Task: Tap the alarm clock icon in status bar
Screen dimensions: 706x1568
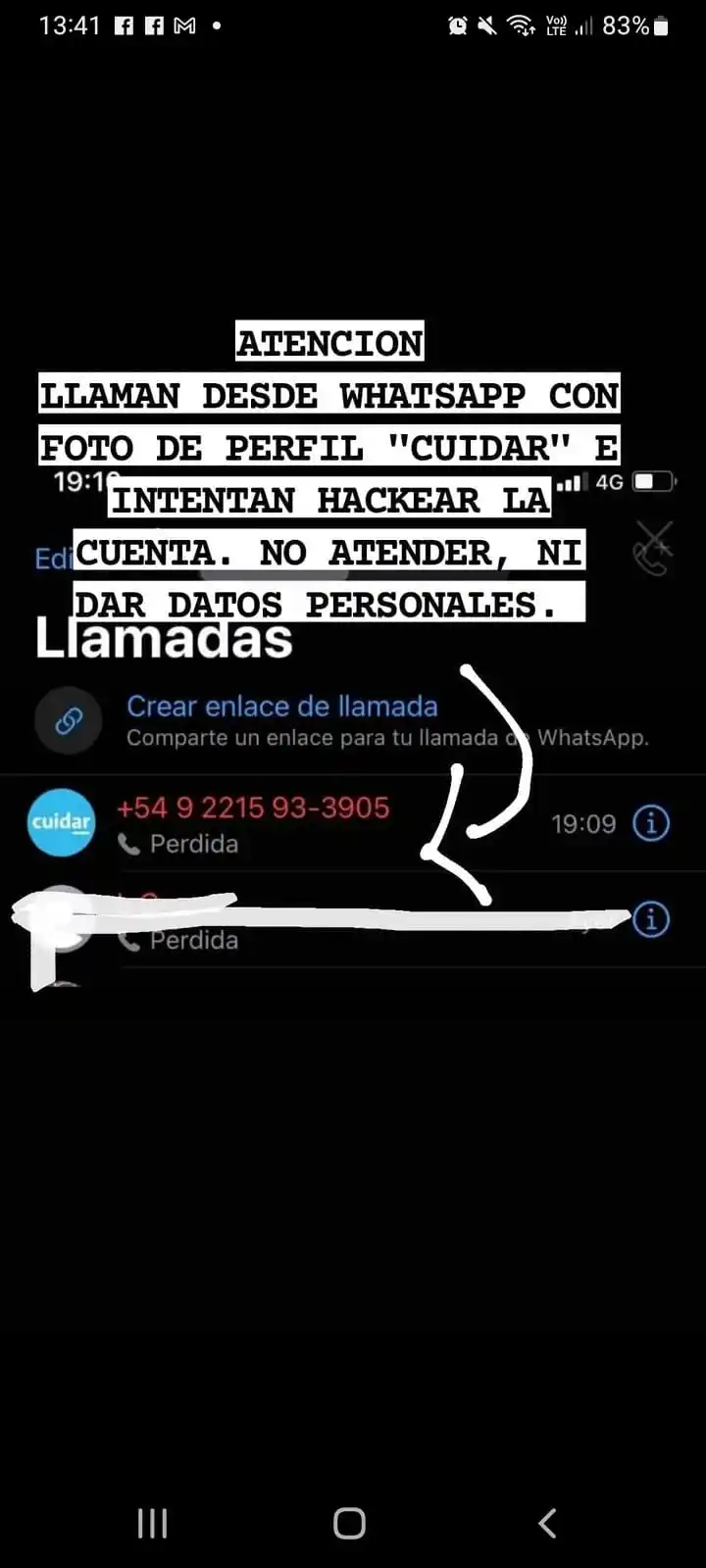Action: [457, 24]
